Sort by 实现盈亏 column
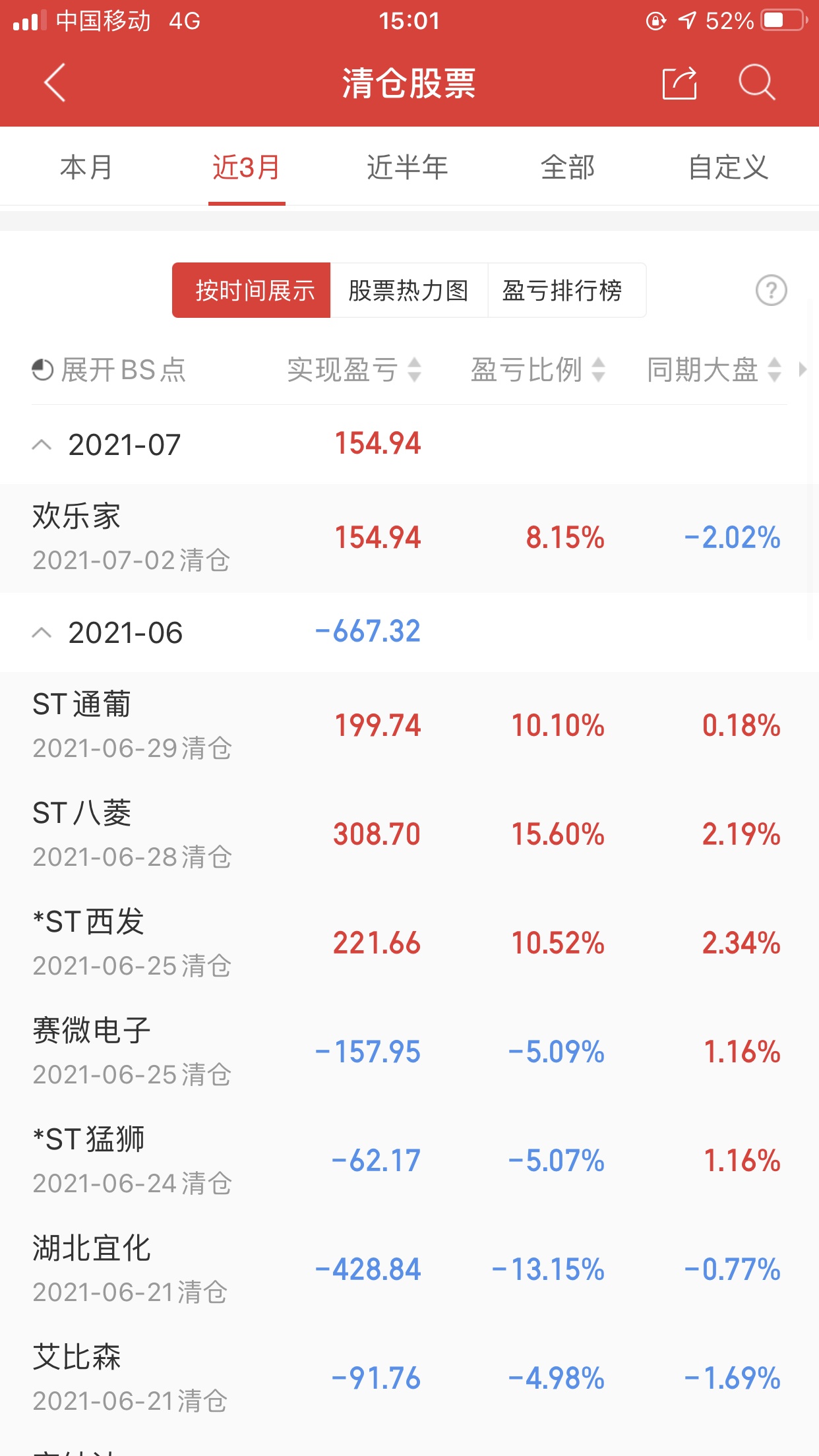This screenshot has height=1456, width=819. pyautogui.click(x=354, y=370)
